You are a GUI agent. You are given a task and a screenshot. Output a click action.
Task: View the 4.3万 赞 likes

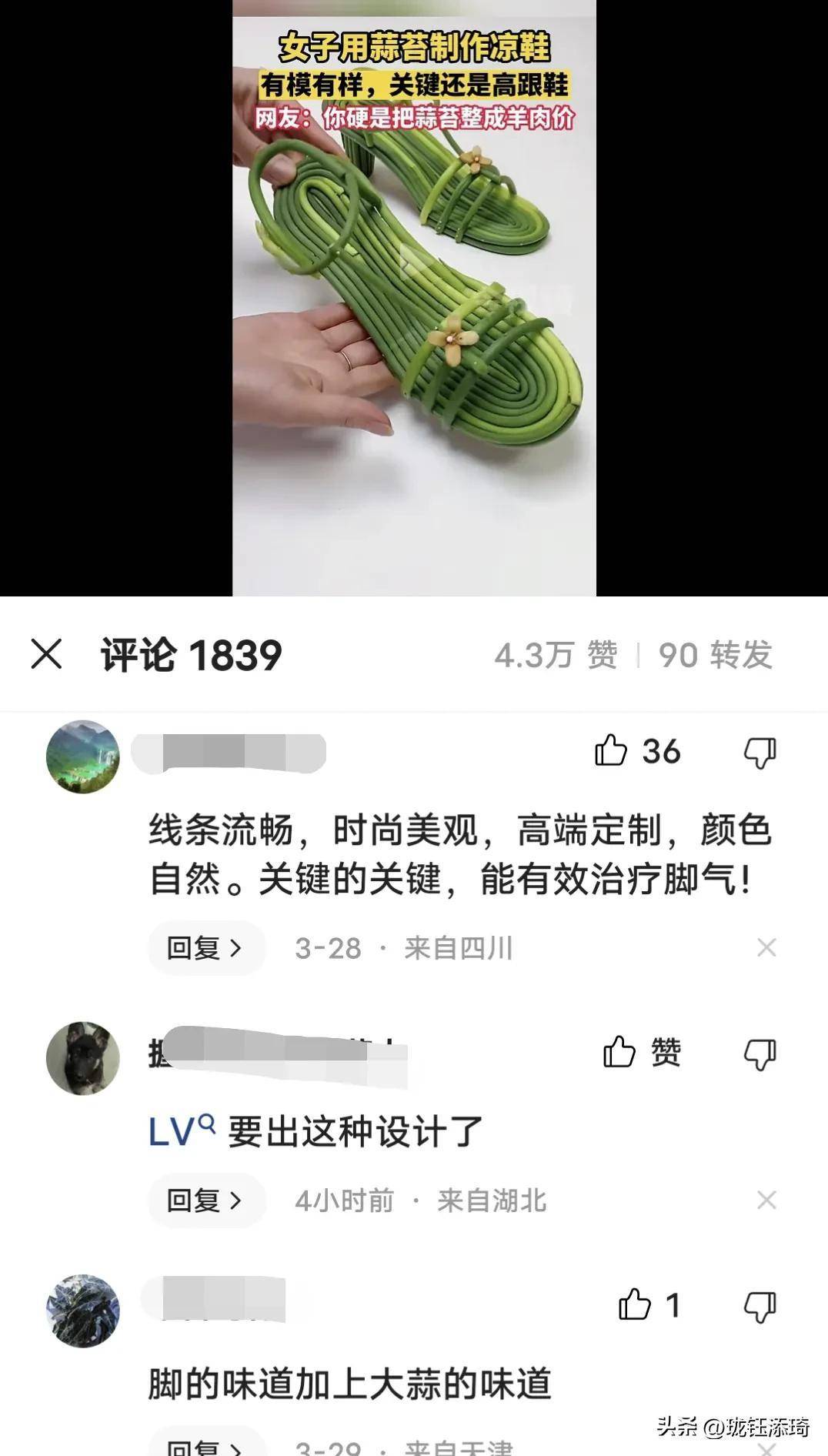click(x=556, y=655)
